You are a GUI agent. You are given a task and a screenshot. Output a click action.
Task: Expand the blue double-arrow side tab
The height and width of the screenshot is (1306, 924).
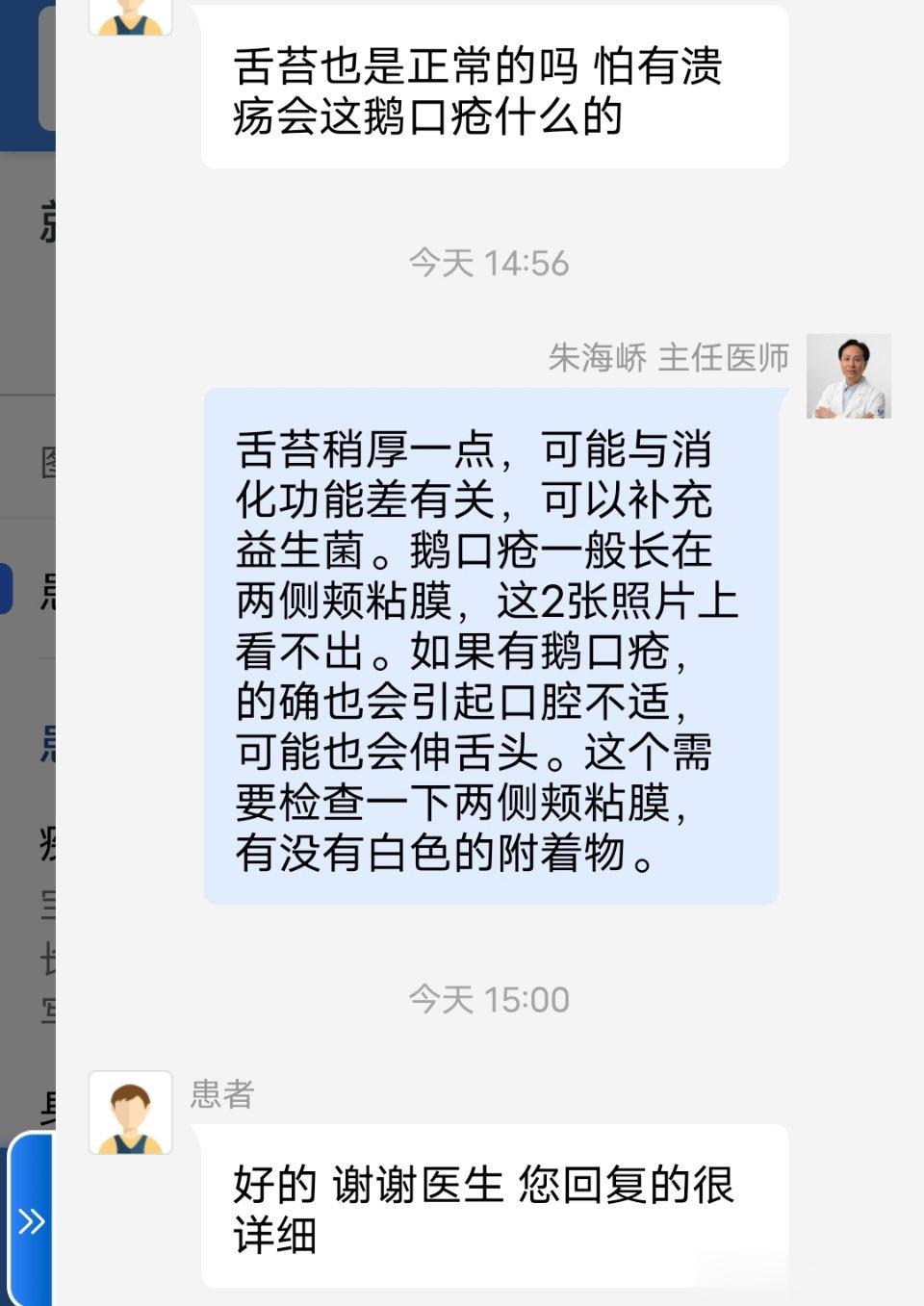[31, 1220]
